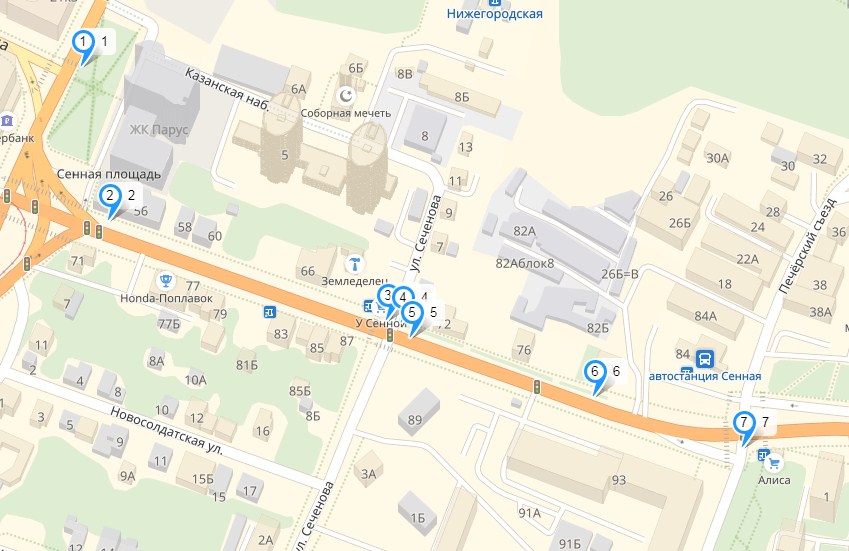
Task: Open the Honda-Поплавок place icon
Action: pos(167,281)
